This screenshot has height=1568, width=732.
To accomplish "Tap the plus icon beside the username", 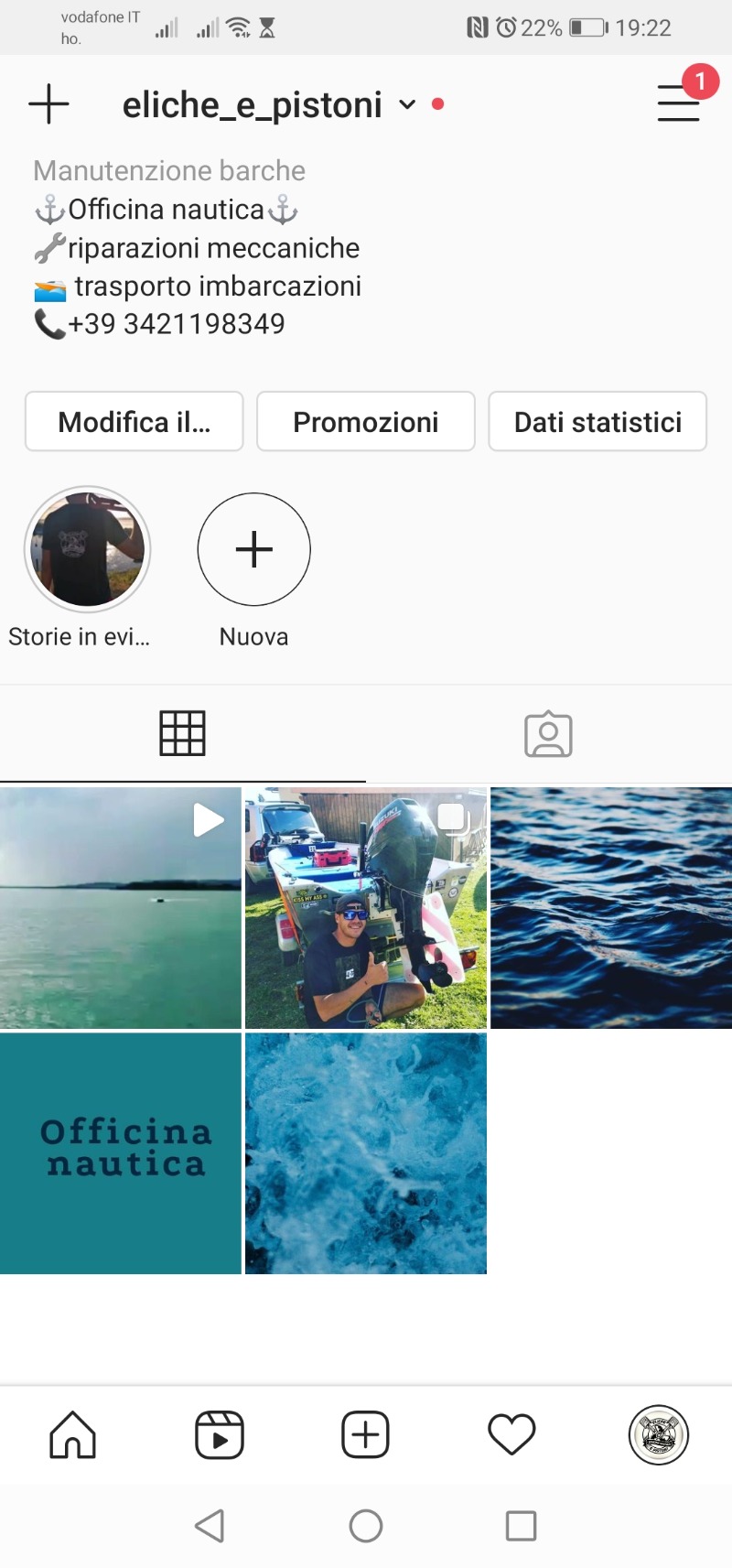I will (x=49, y=104).
